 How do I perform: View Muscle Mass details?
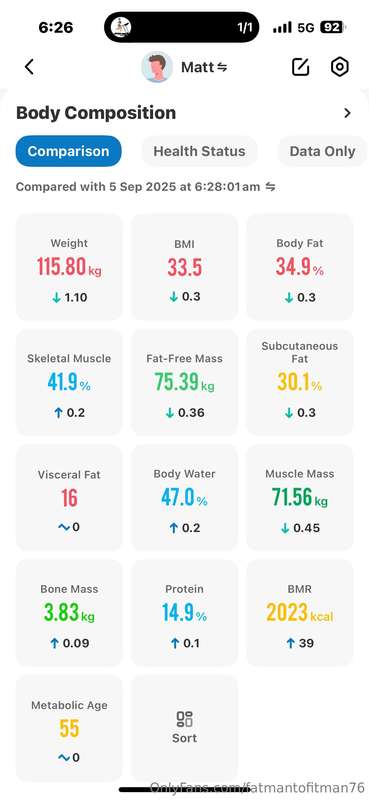click(300, 497)
